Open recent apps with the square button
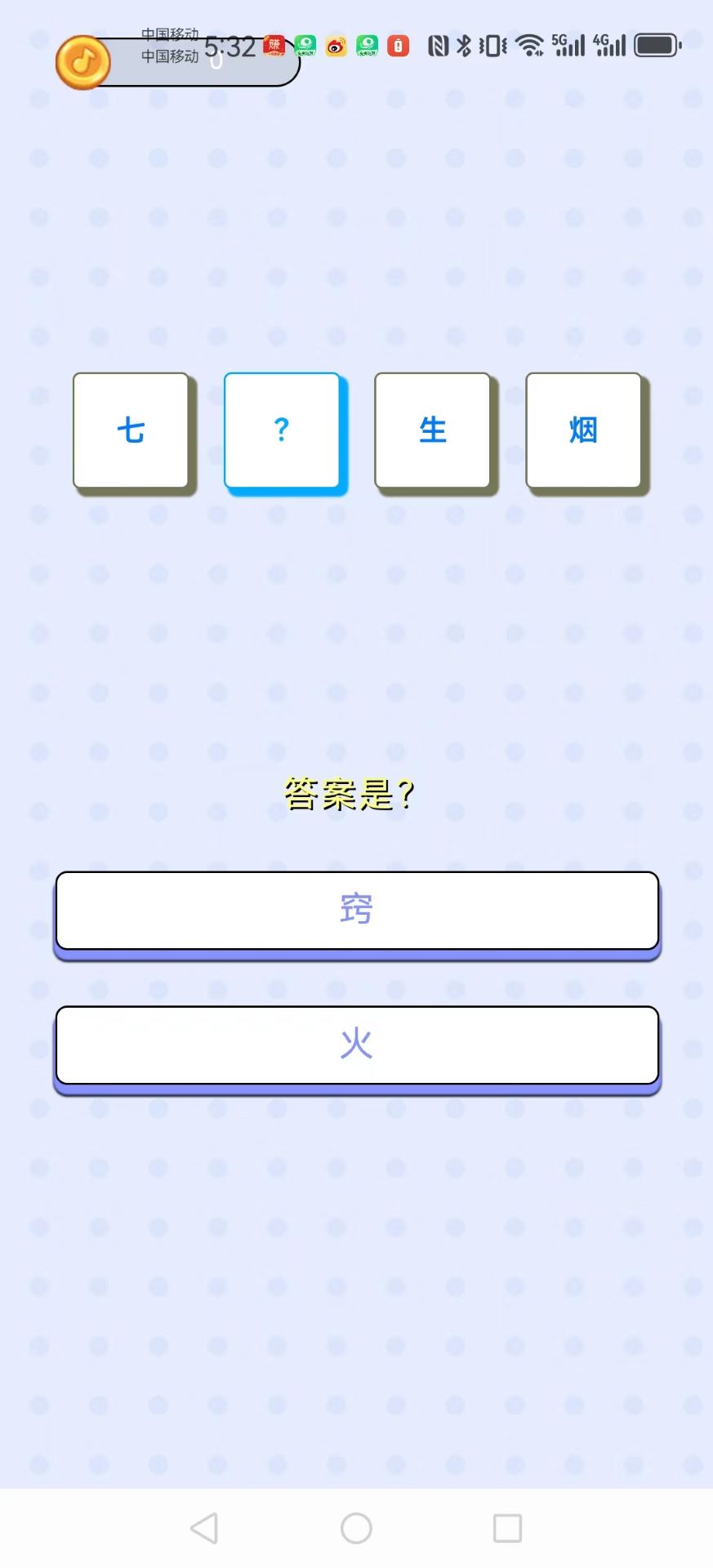 507,1528
